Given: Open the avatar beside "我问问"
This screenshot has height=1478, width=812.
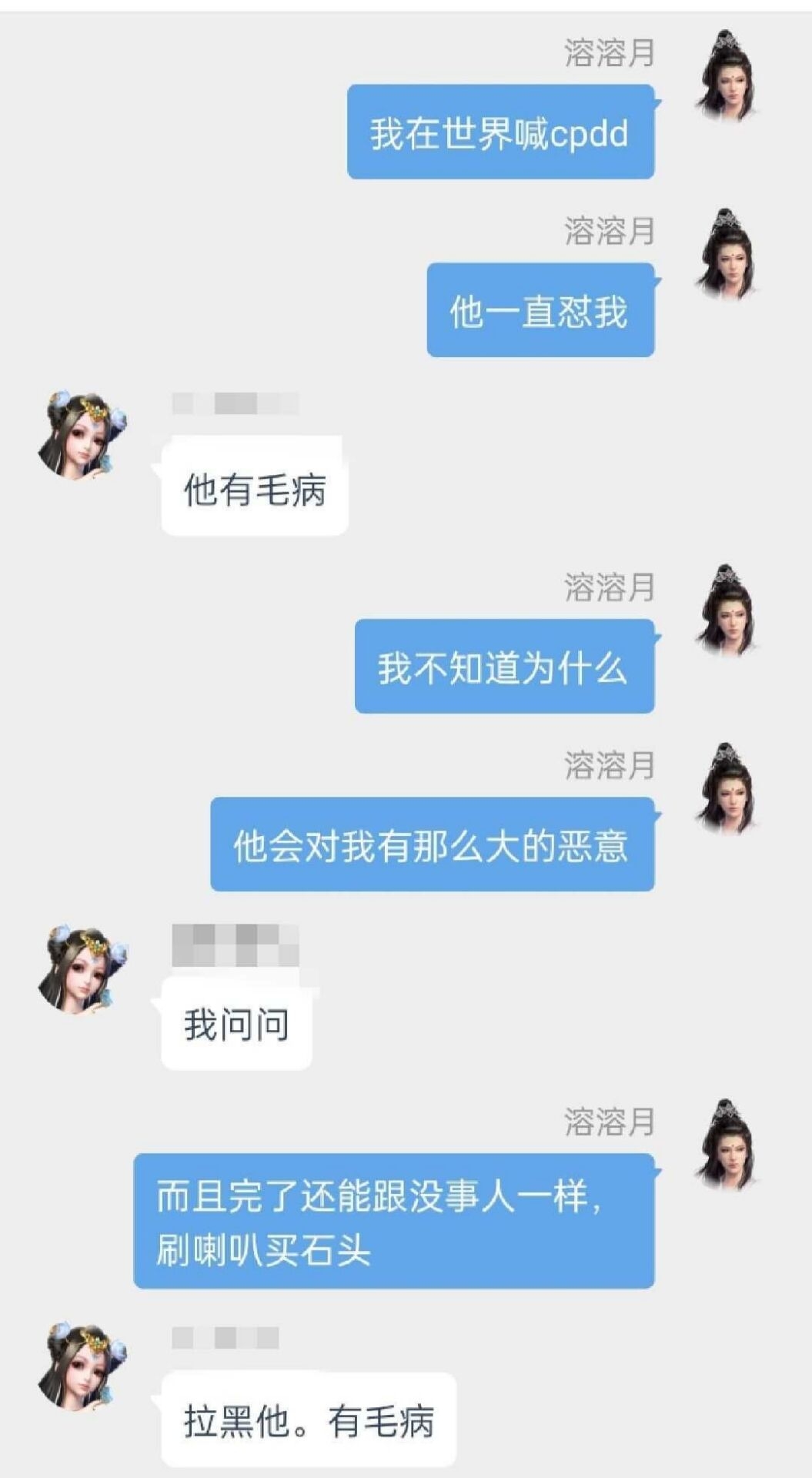Looking at the screenshot, I should tap(82, 971).
